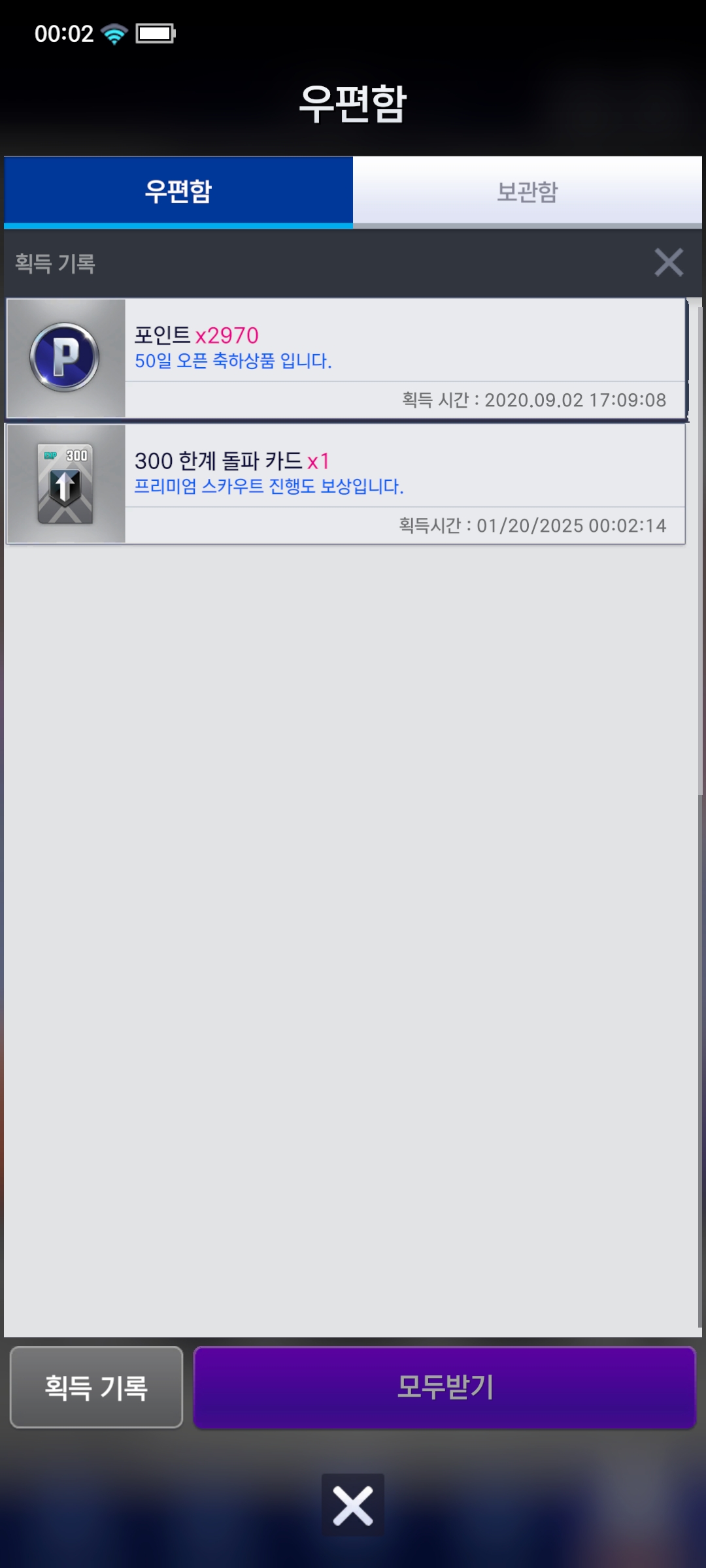Select the 우편함 tab

pyautogui.click(x=178, y=191)
